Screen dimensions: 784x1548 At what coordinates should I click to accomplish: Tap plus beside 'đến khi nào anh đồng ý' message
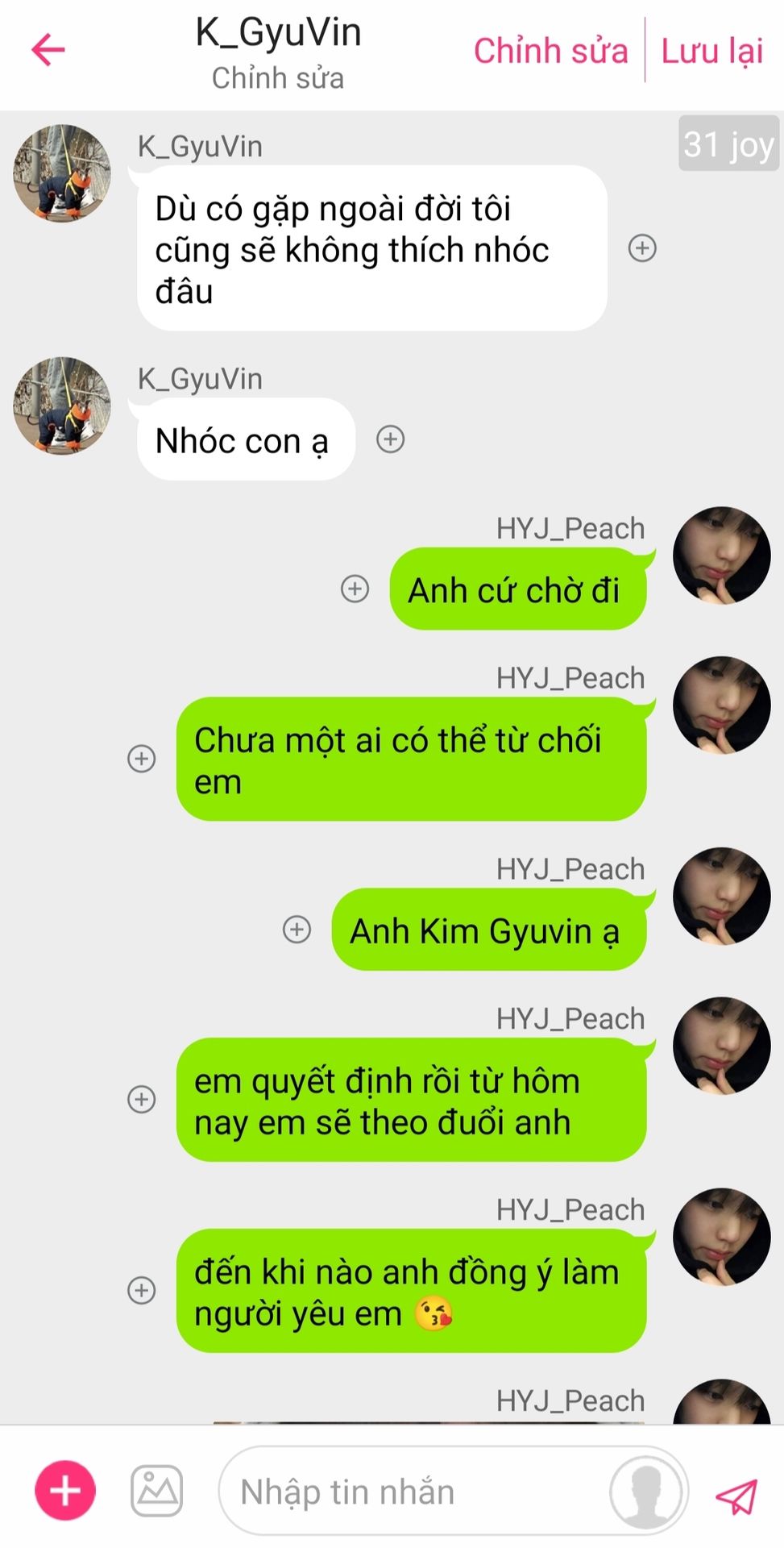click(142, 1290)
